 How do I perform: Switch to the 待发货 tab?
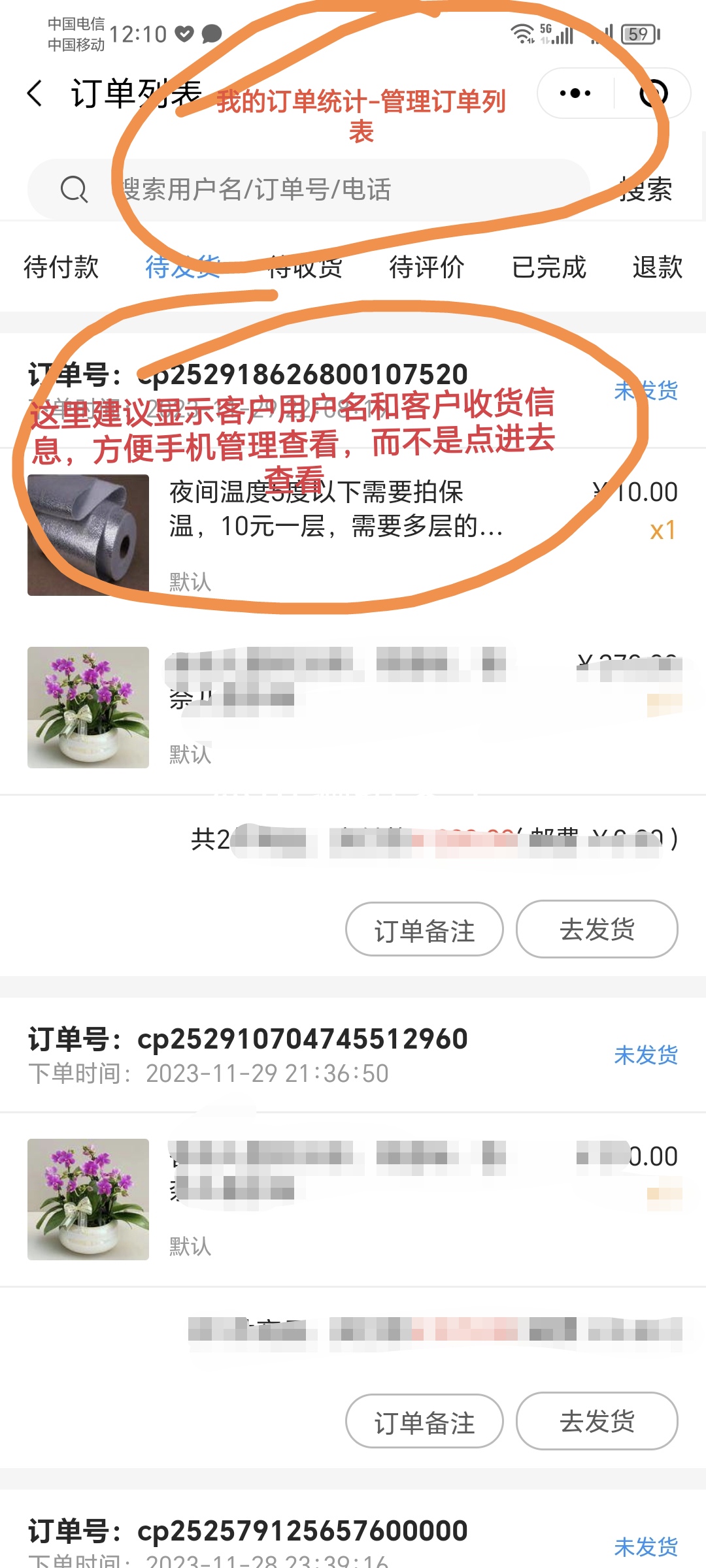point(182,267)
